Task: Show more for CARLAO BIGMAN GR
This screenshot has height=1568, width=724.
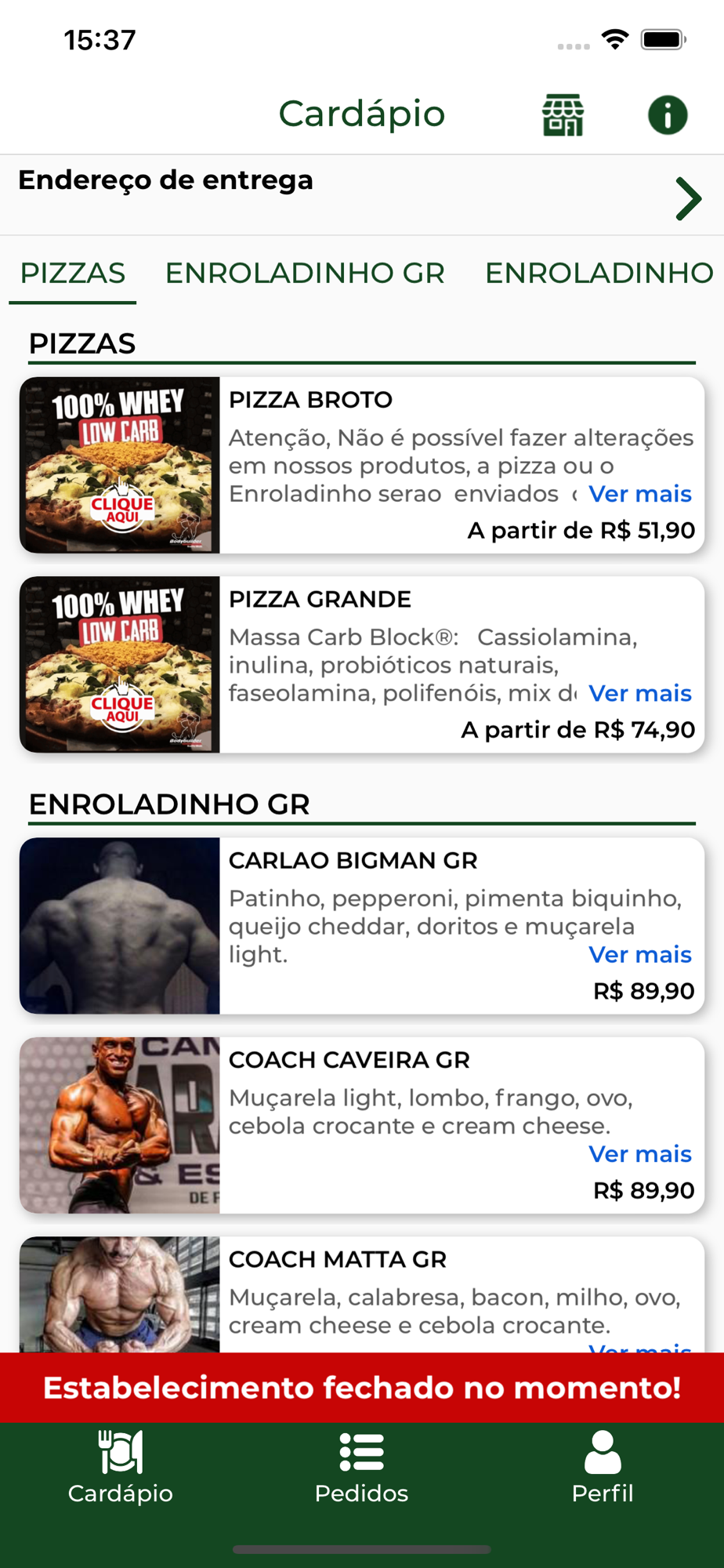Action: 639,954
